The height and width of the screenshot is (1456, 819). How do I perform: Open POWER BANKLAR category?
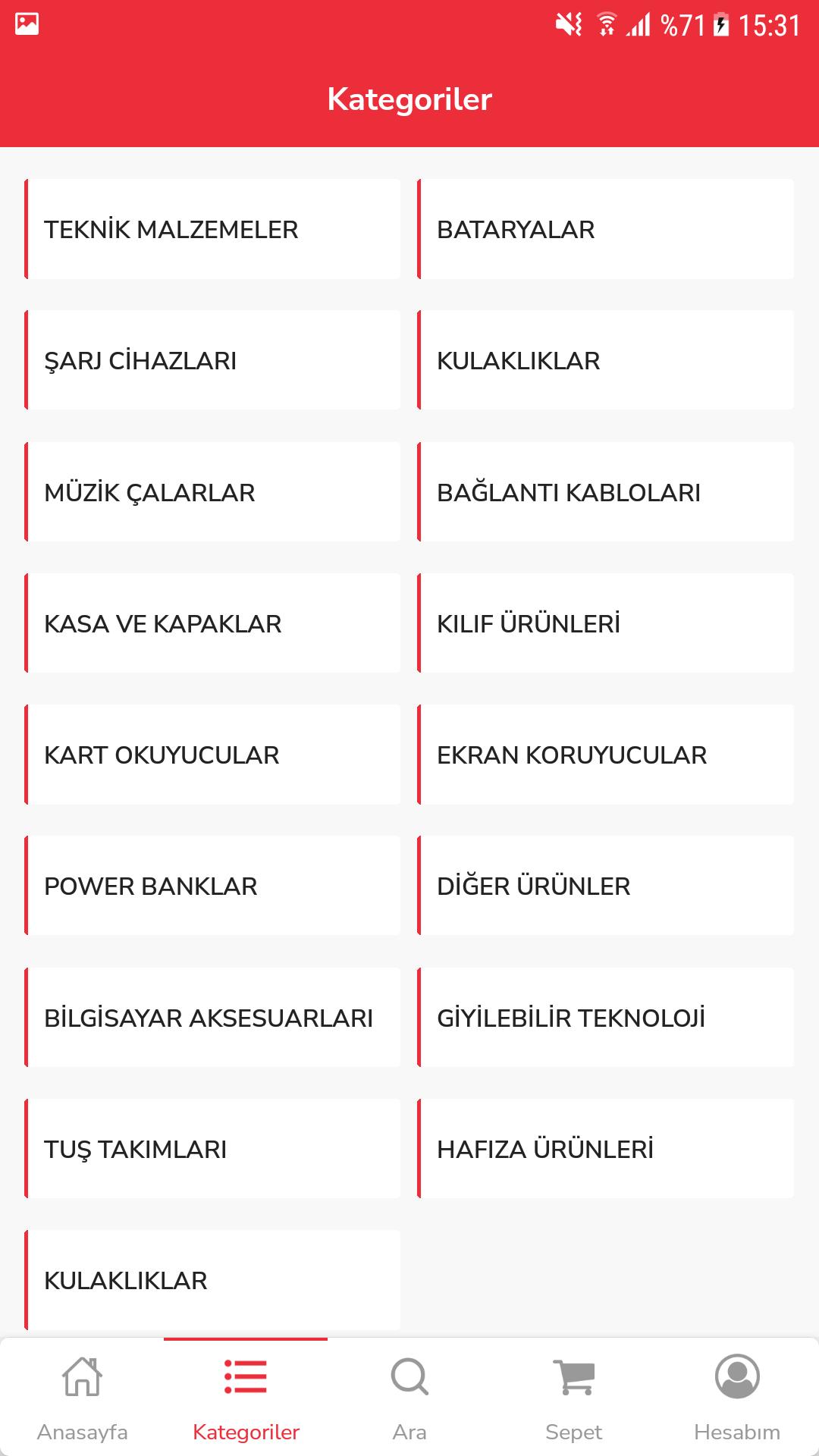[212, 886]
